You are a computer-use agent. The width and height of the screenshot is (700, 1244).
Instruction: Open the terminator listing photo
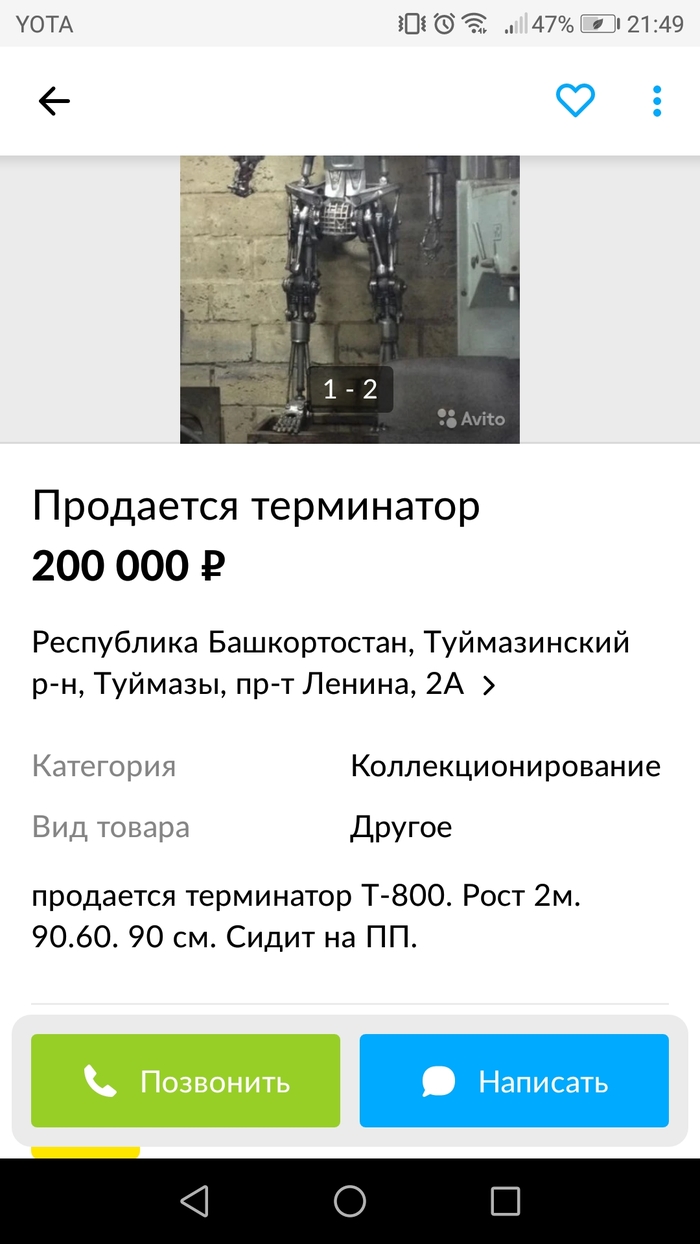click(x=349, y=298)
